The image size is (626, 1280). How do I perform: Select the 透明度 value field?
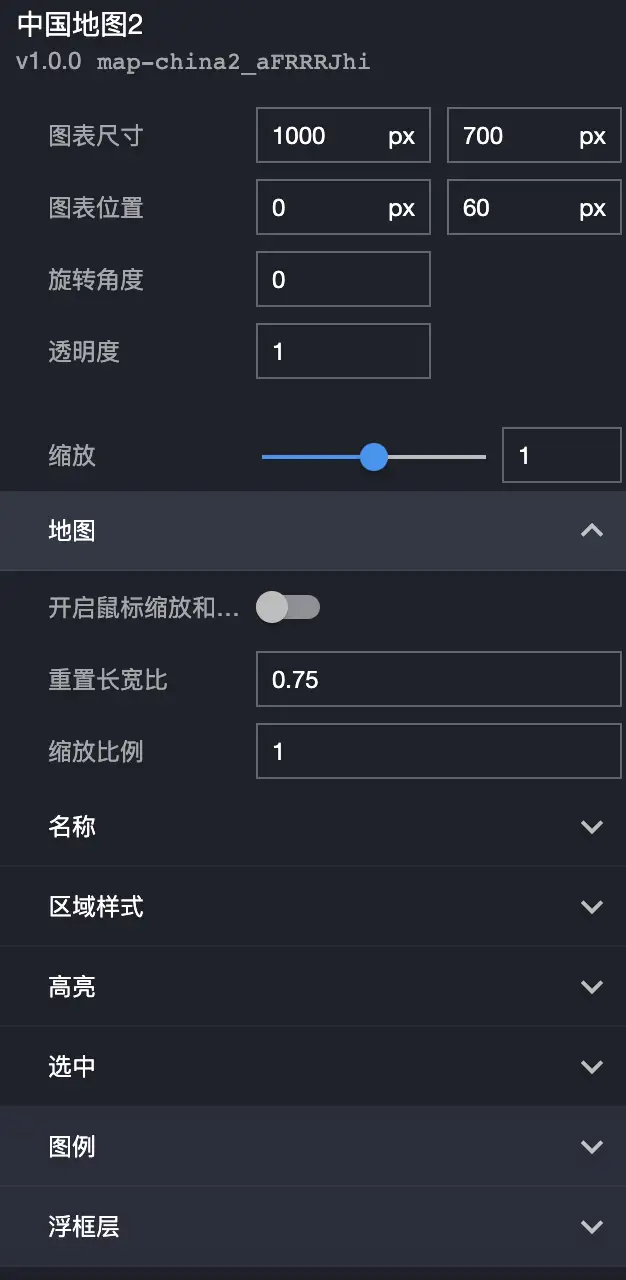tap(343, 352)
